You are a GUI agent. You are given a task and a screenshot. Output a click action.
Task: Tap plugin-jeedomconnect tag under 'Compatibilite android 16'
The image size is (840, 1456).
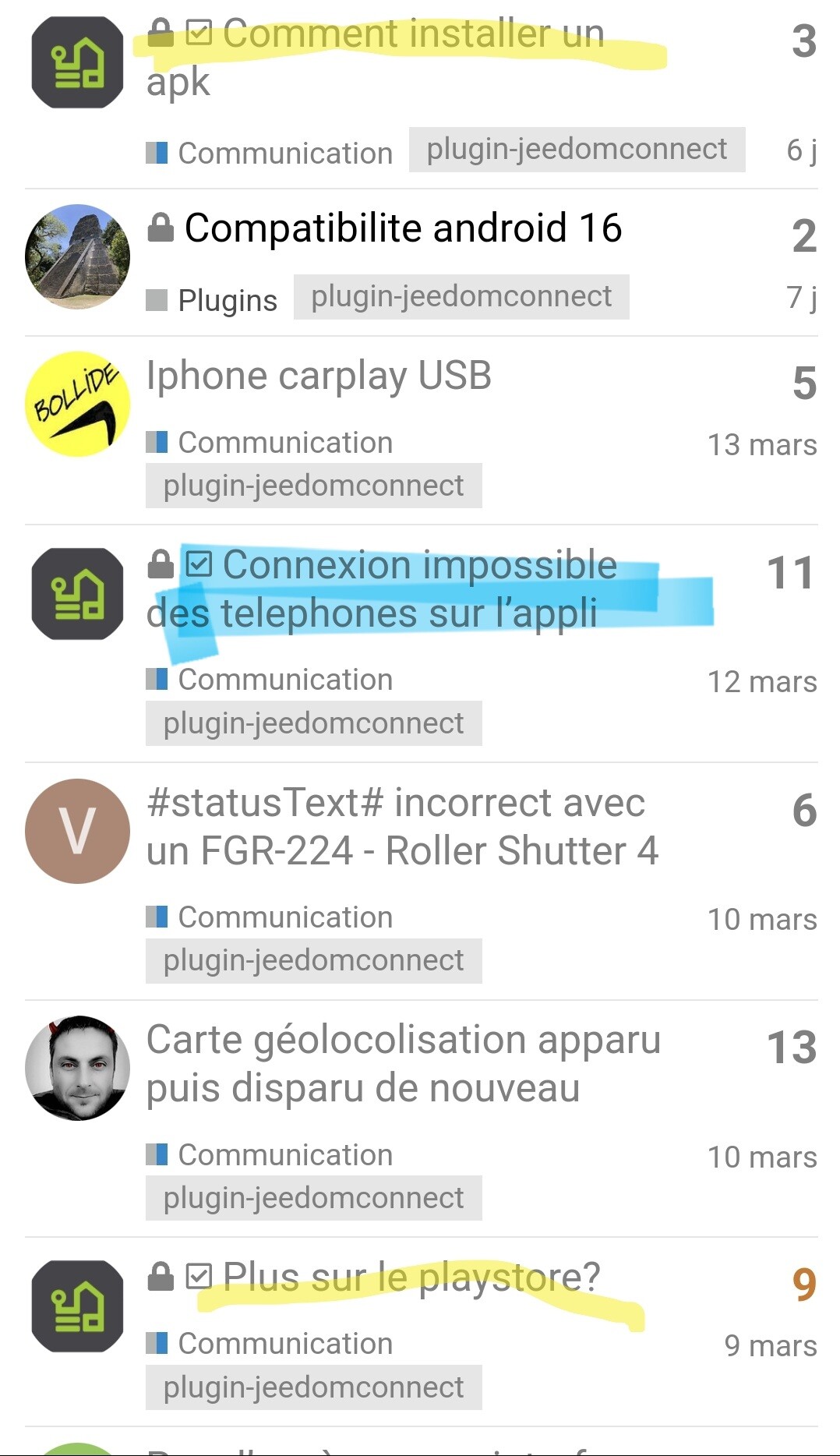tap(461, 297)
